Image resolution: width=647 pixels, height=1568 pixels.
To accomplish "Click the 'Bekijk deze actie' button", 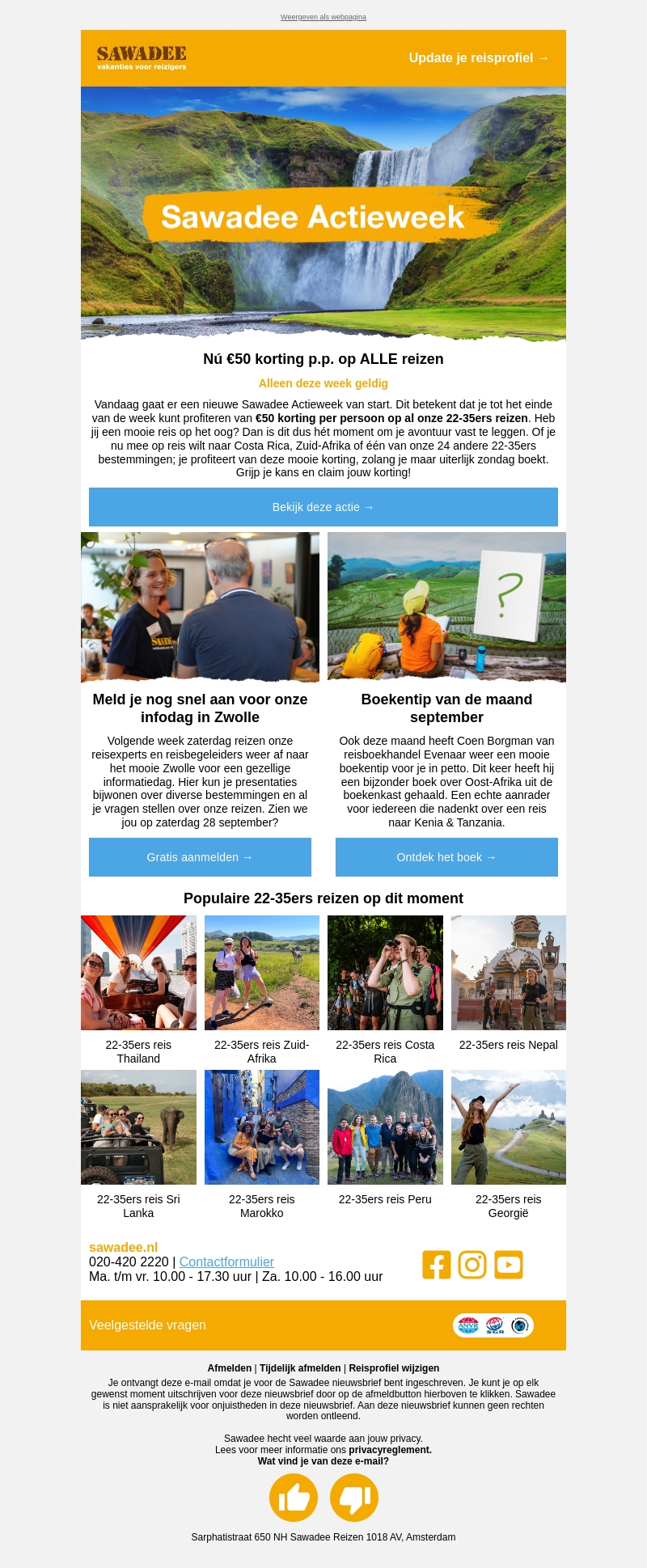I will point(323,507).
